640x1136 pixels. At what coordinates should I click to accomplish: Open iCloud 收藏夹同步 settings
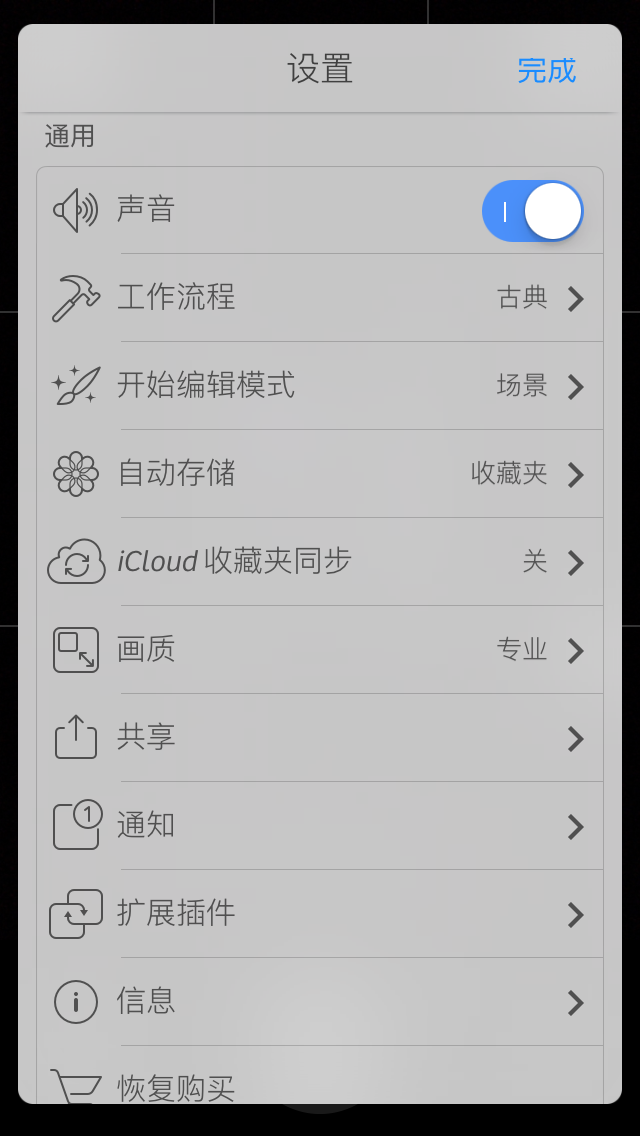[x=320, y=562]
